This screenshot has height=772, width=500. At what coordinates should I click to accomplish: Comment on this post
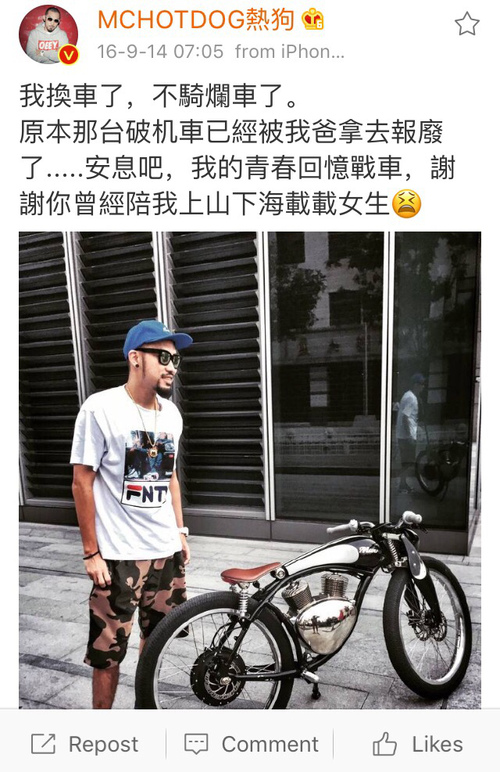[x=251, y=744]
